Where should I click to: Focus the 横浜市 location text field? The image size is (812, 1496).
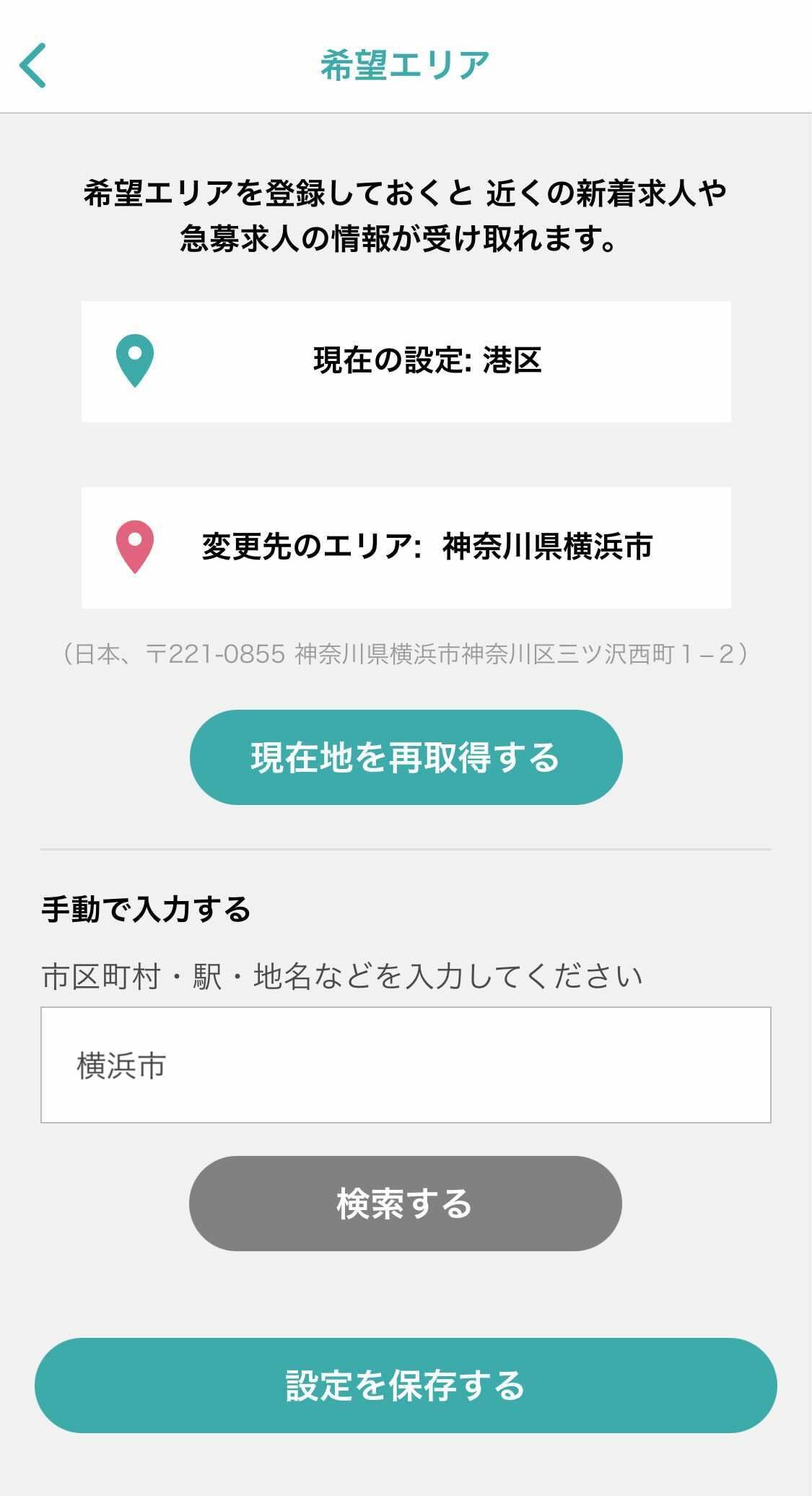[x=406, y=1065]
